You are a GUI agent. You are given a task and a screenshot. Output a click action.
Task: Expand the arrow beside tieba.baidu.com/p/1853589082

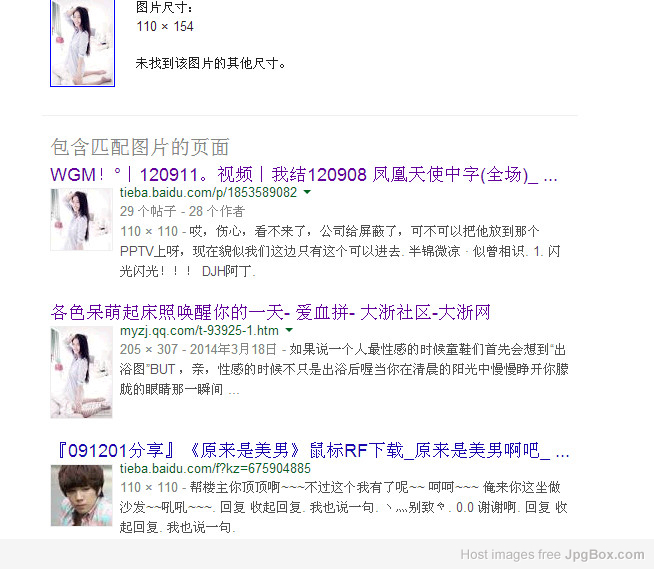pyautogui.click(x=307, y=192)
